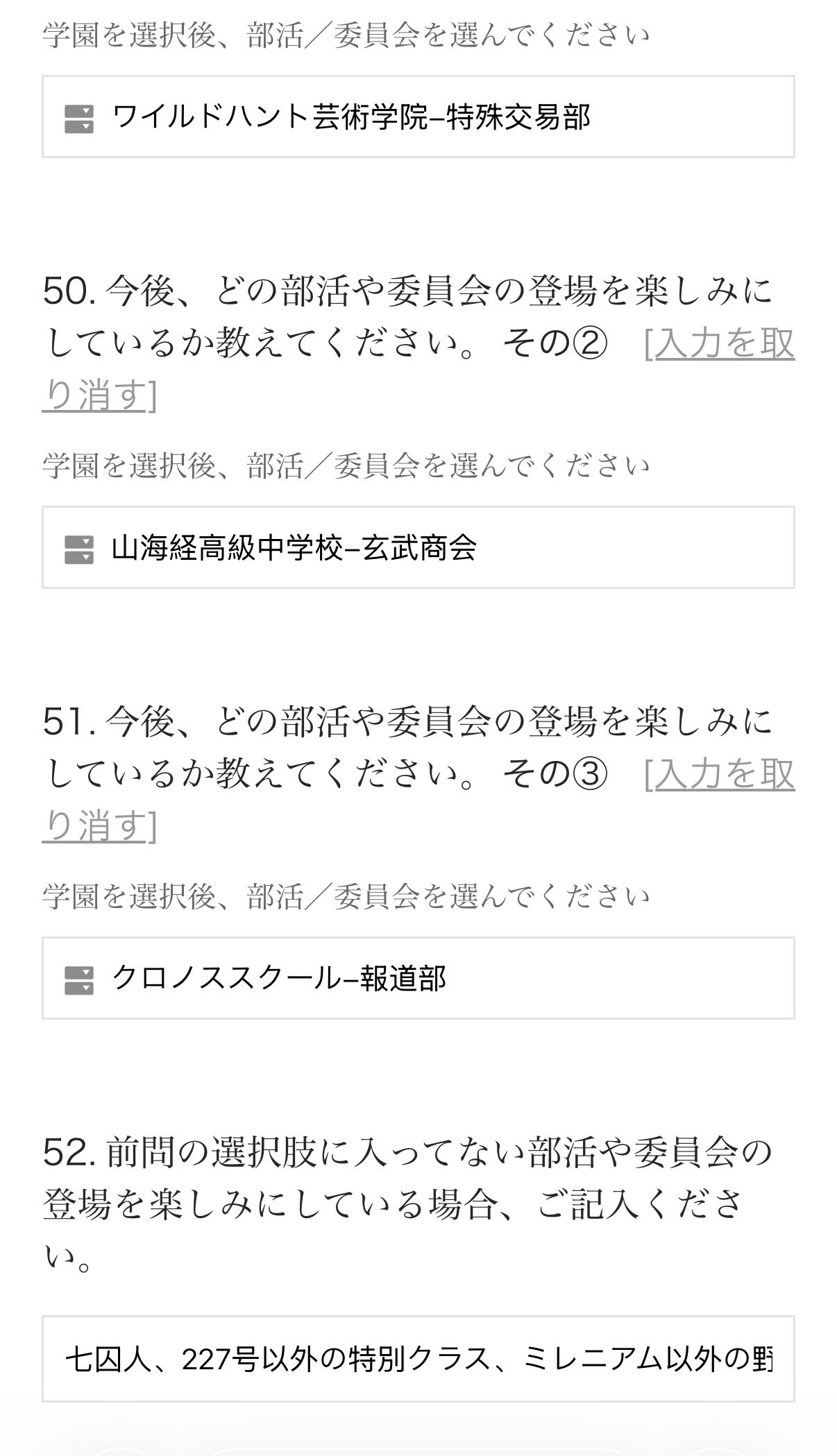Edit the question 52 free-text answer

click(418, 1359)
